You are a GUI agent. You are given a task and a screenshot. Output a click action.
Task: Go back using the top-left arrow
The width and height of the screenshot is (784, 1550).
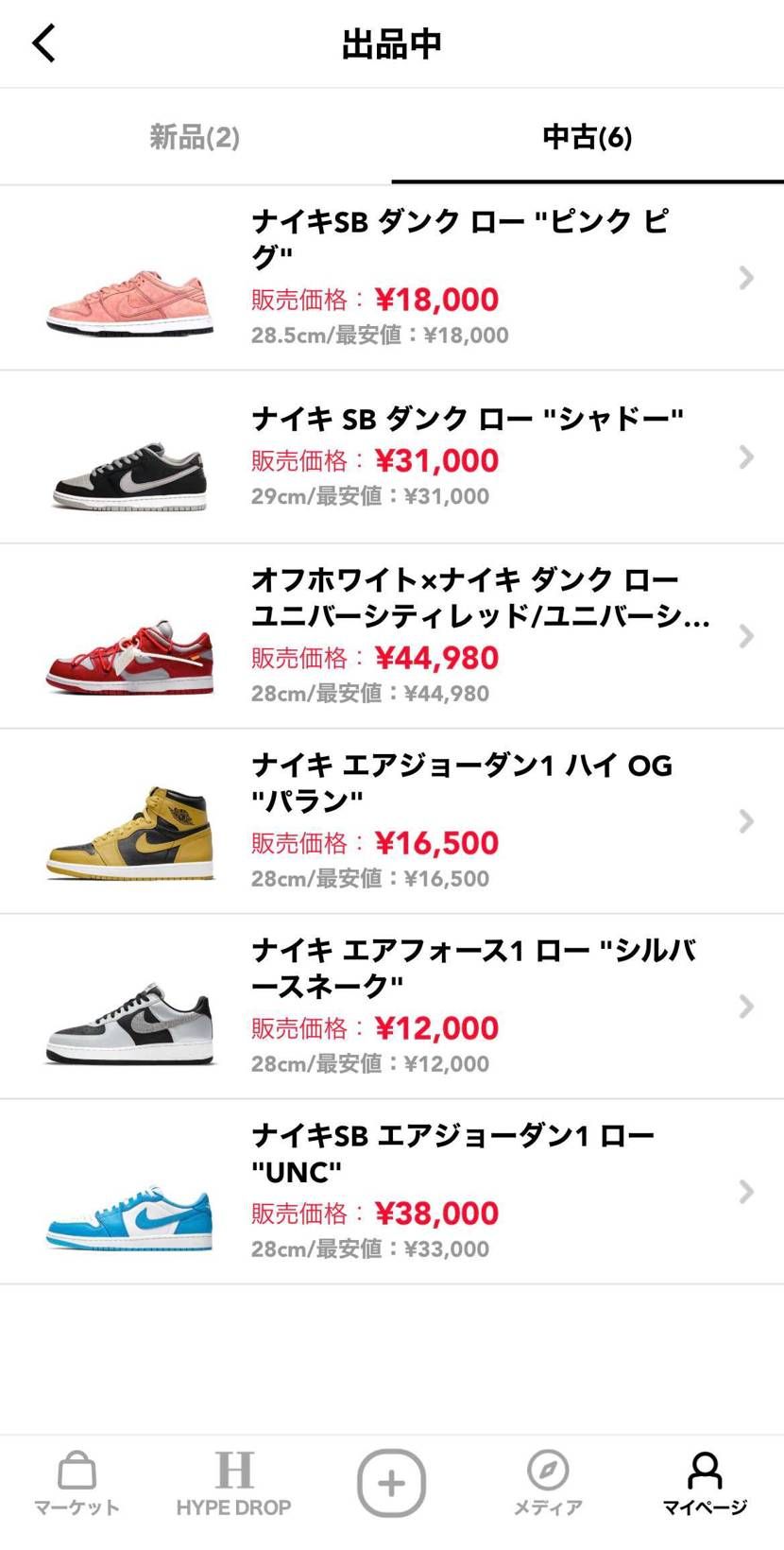(x=43, y=43)
